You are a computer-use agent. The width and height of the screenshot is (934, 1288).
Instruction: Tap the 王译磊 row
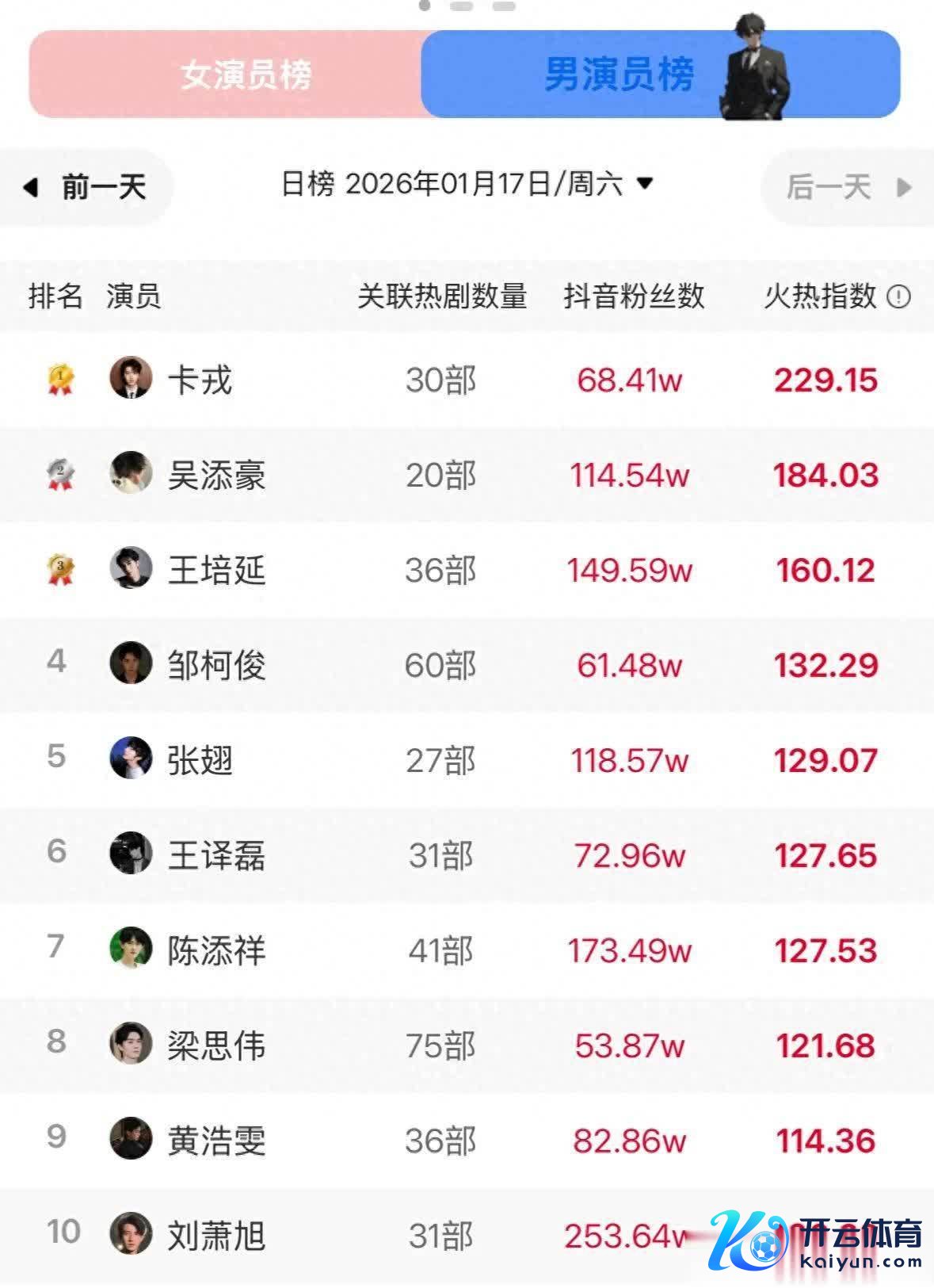[x=215, y=855]
